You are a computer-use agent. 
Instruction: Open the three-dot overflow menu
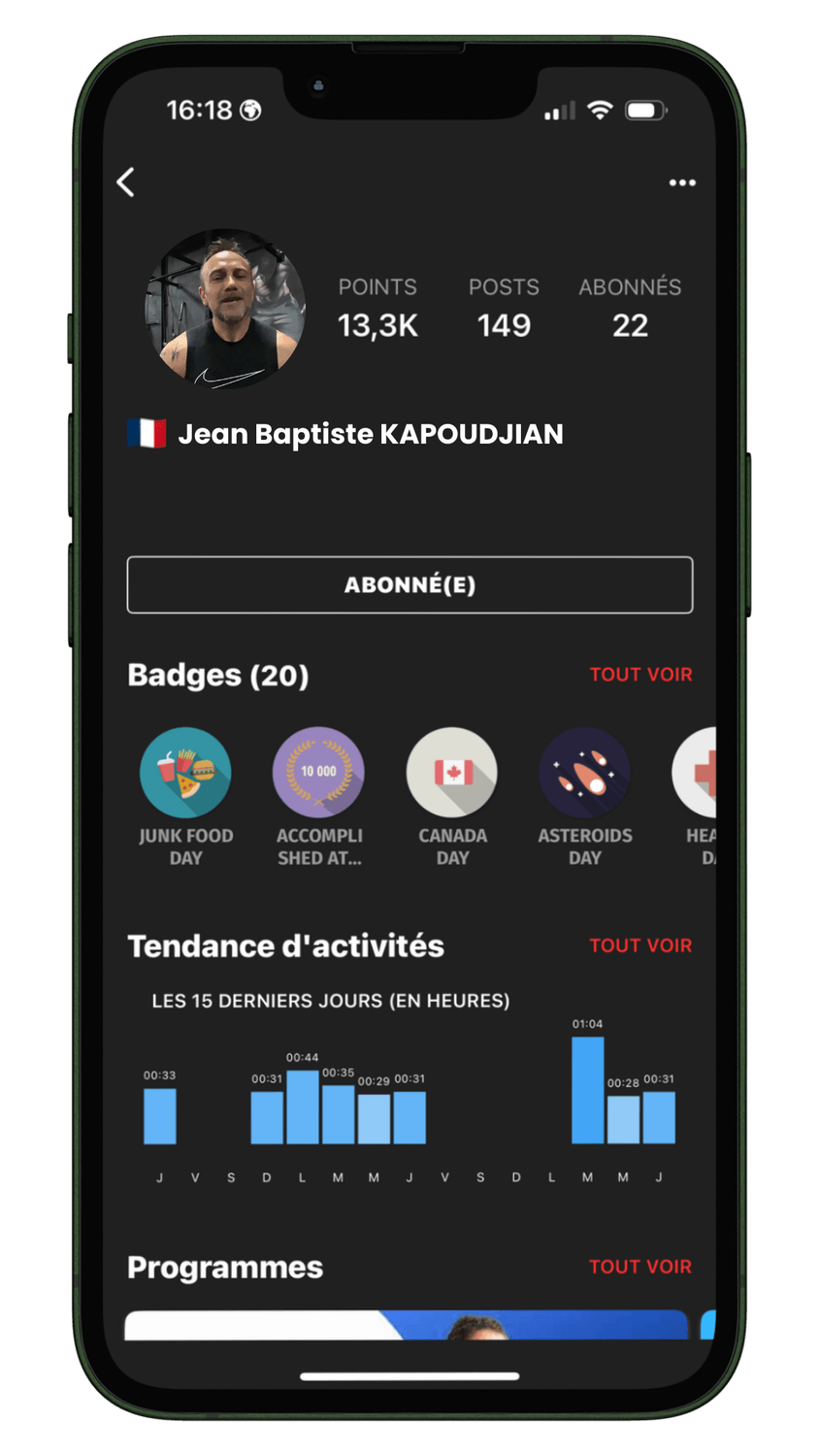(x=682, y=182)
